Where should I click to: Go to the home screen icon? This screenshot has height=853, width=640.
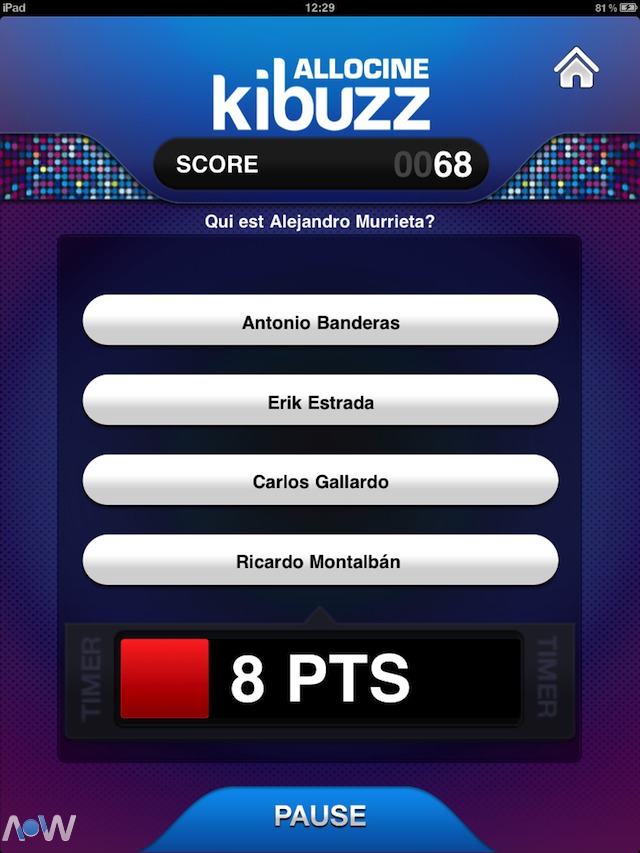click(x=576, y=68)
